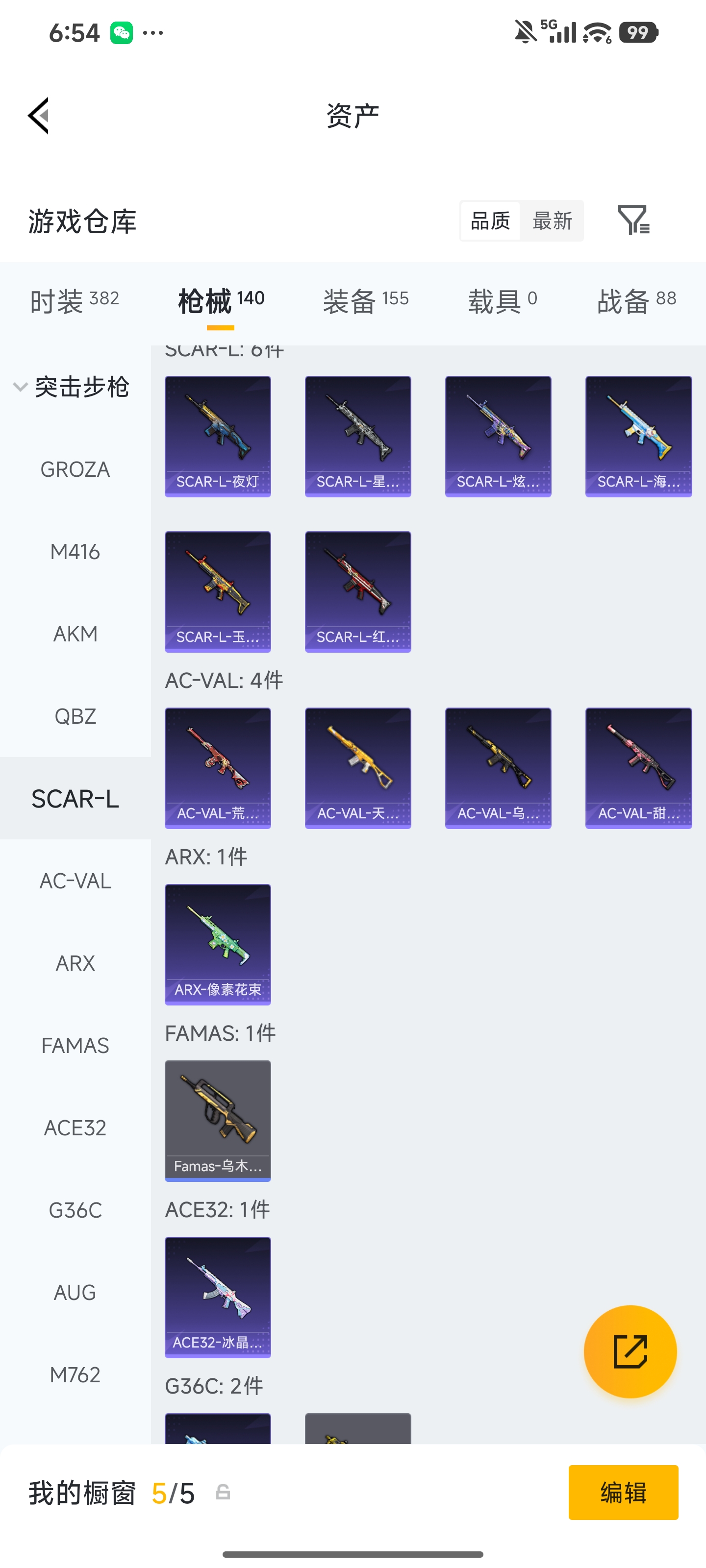Open the Famas-乌木 skin tile
This screenshot has height=1568, width=706.
218,1121
